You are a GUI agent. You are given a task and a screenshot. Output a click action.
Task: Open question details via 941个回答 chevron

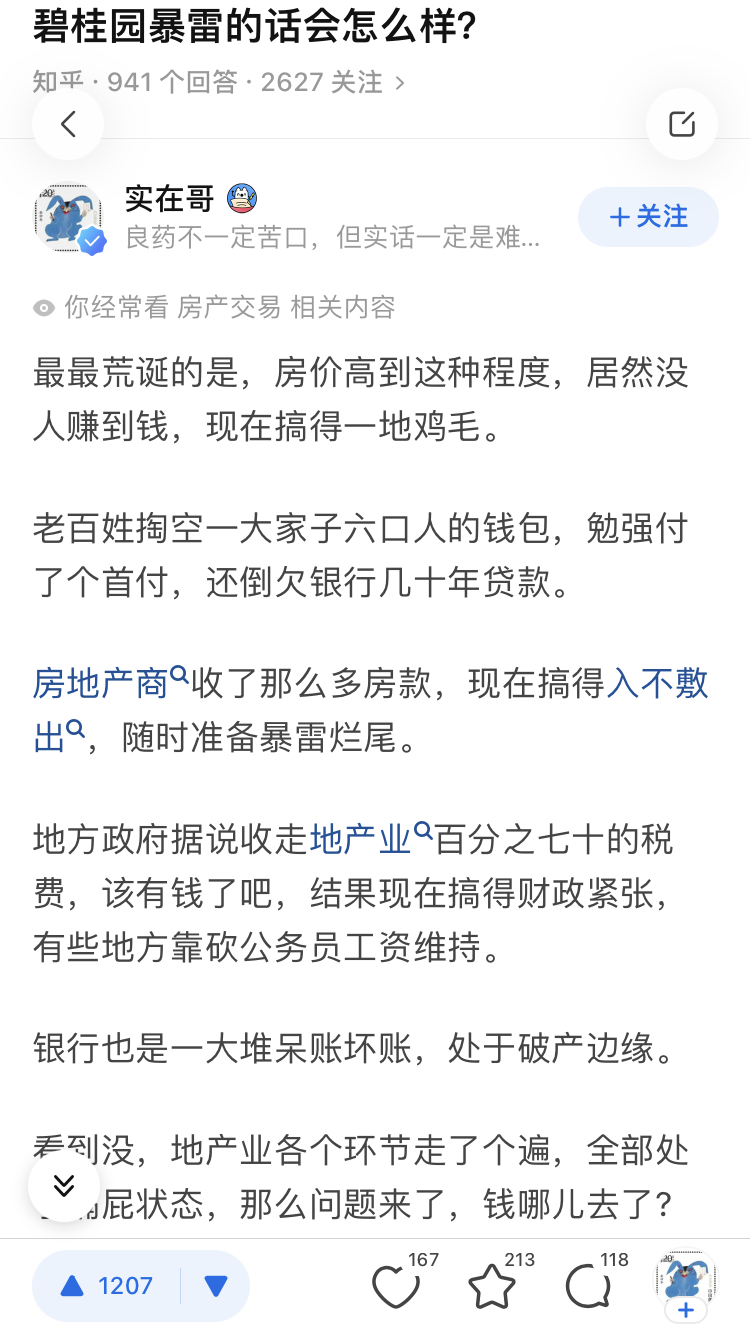[400, 83]
